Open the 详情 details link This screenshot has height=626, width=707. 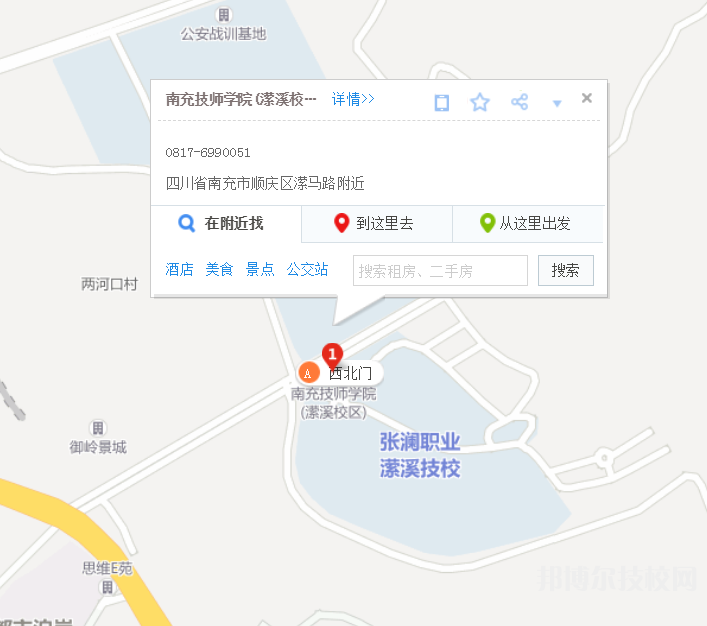point(353,99)
